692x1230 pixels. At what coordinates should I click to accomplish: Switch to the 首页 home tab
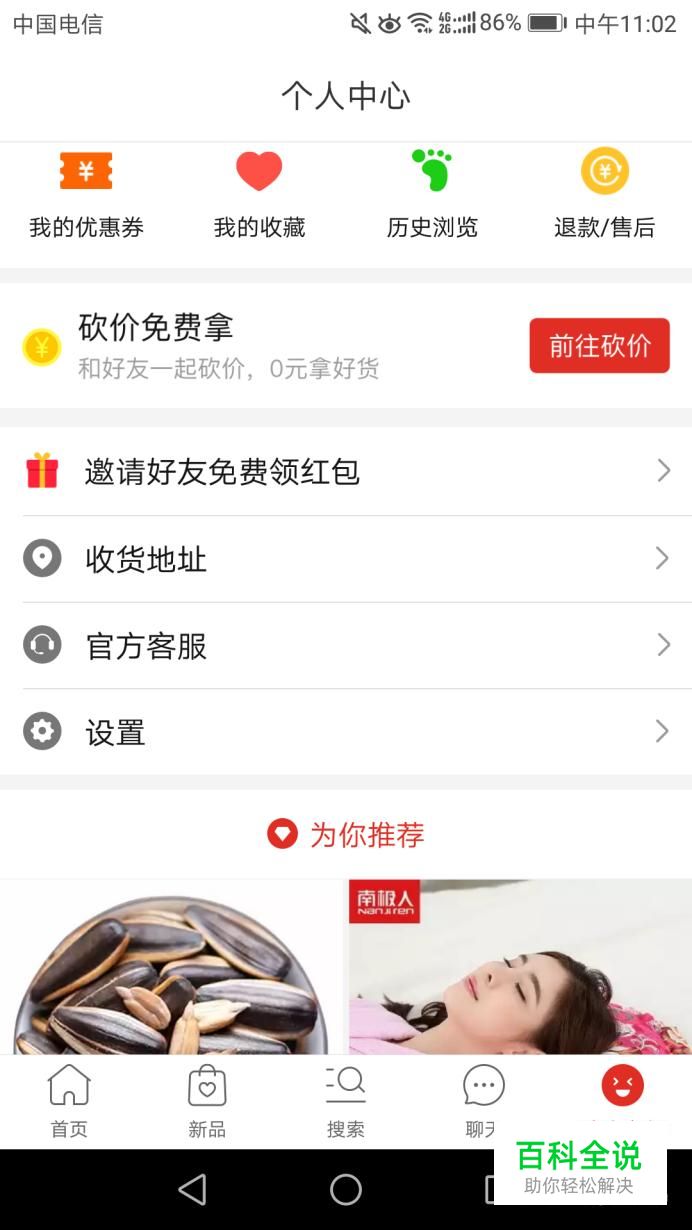point(69,1101)
